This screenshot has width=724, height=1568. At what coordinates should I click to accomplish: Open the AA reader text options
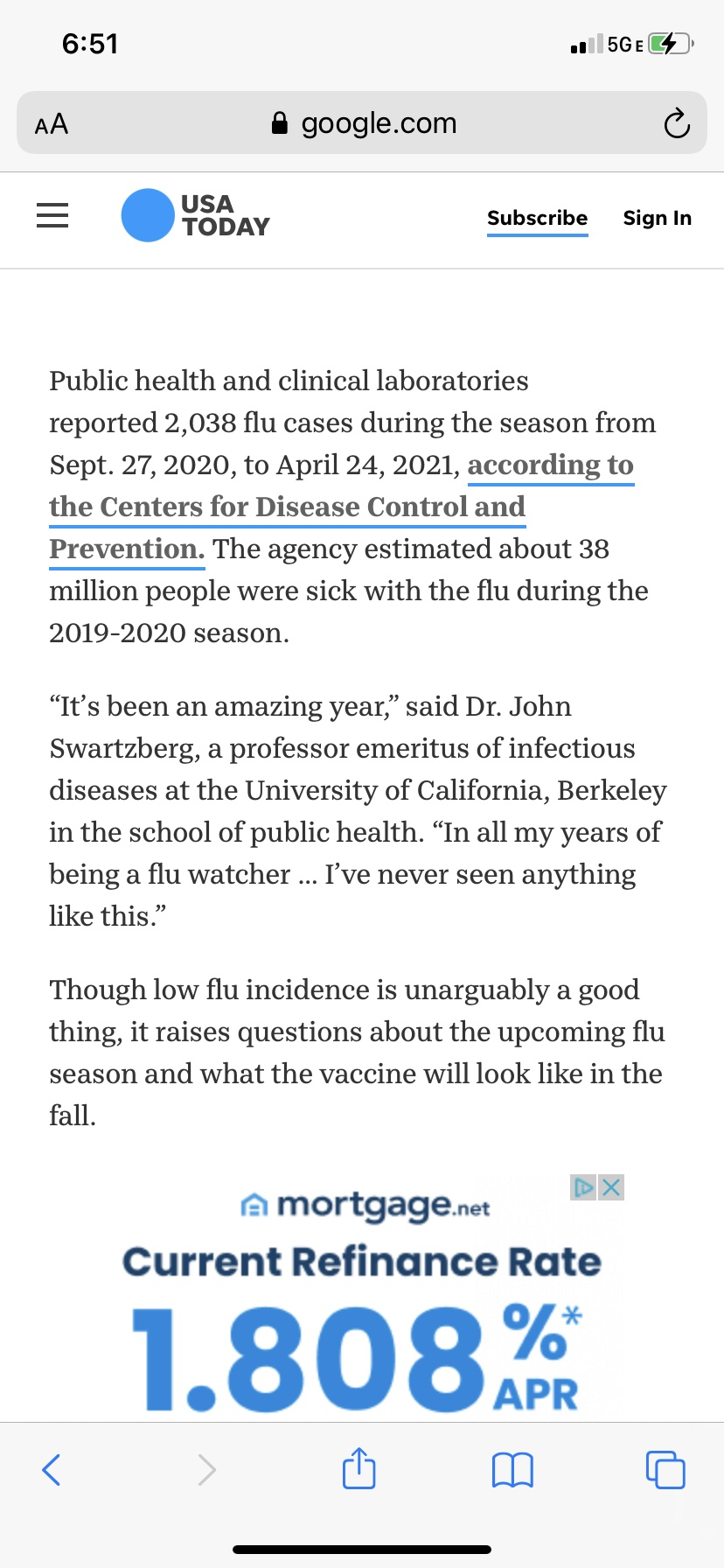[52, 123]
